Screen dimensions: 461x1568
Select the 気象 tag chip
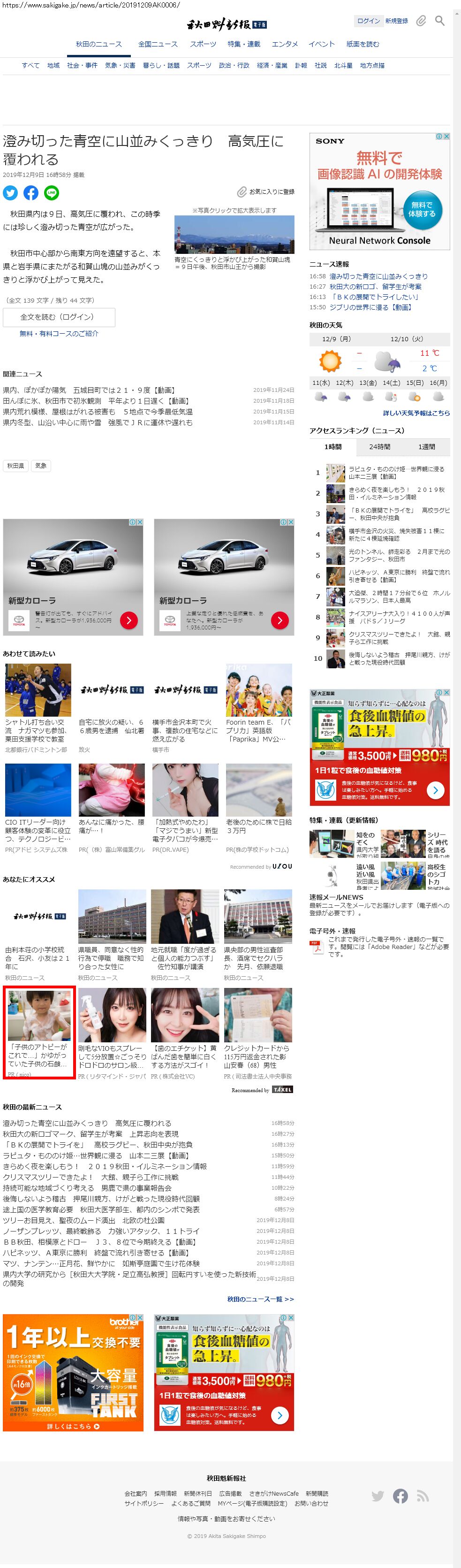tap(41, 466)
